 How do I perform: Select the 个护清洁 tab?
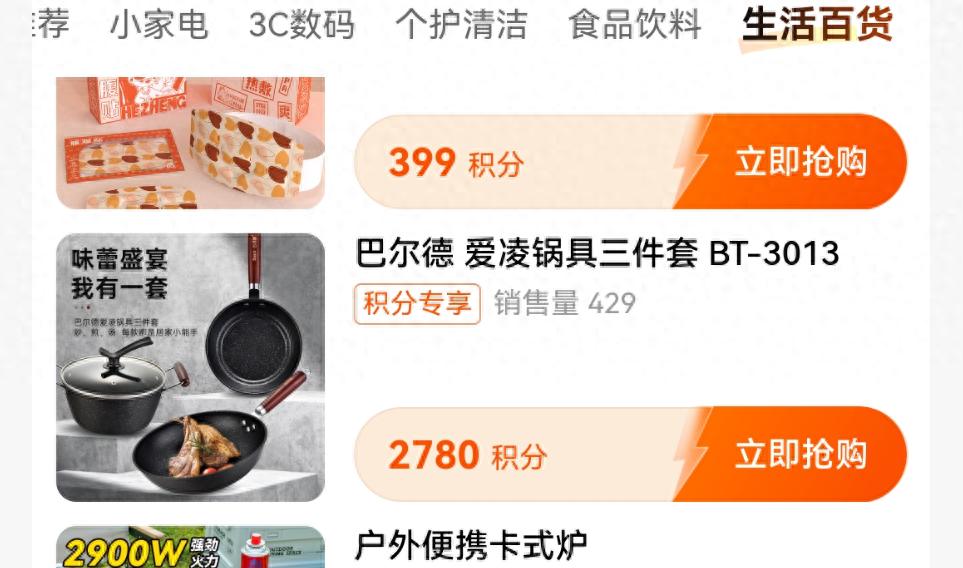pos(460,25)
